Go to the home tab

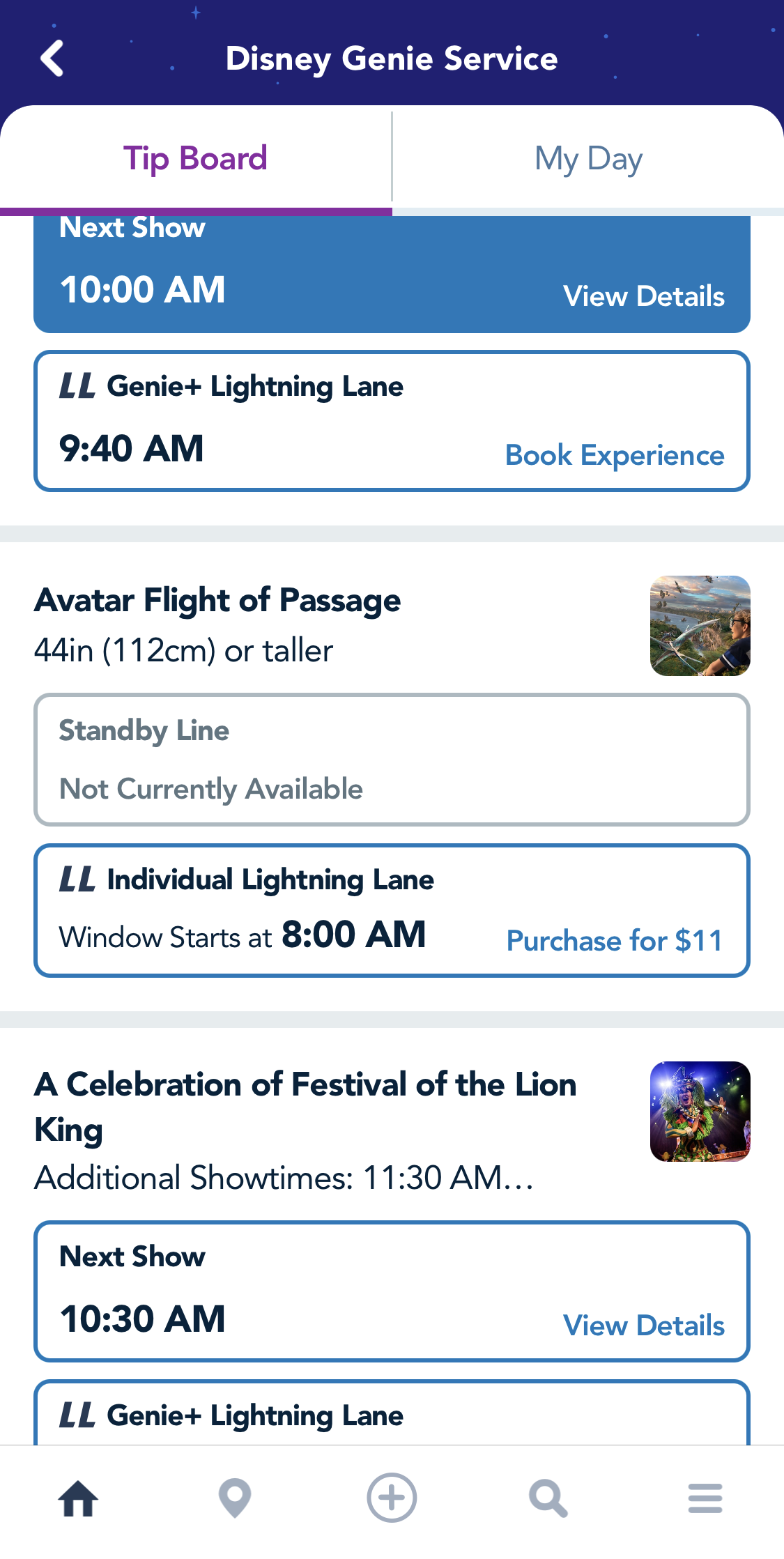(78, 1498)
